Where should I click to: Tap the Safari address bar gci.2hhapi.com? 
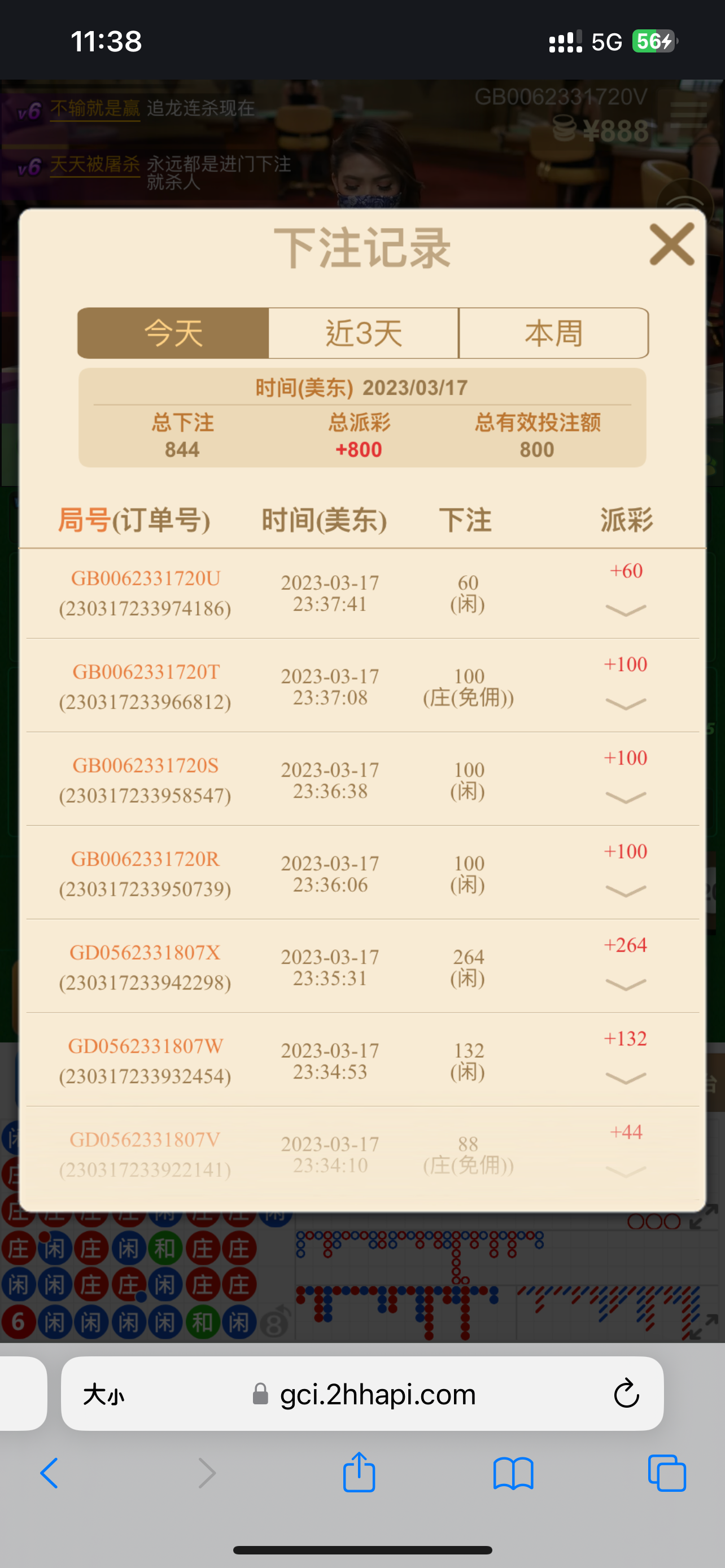pos(377,1394)
